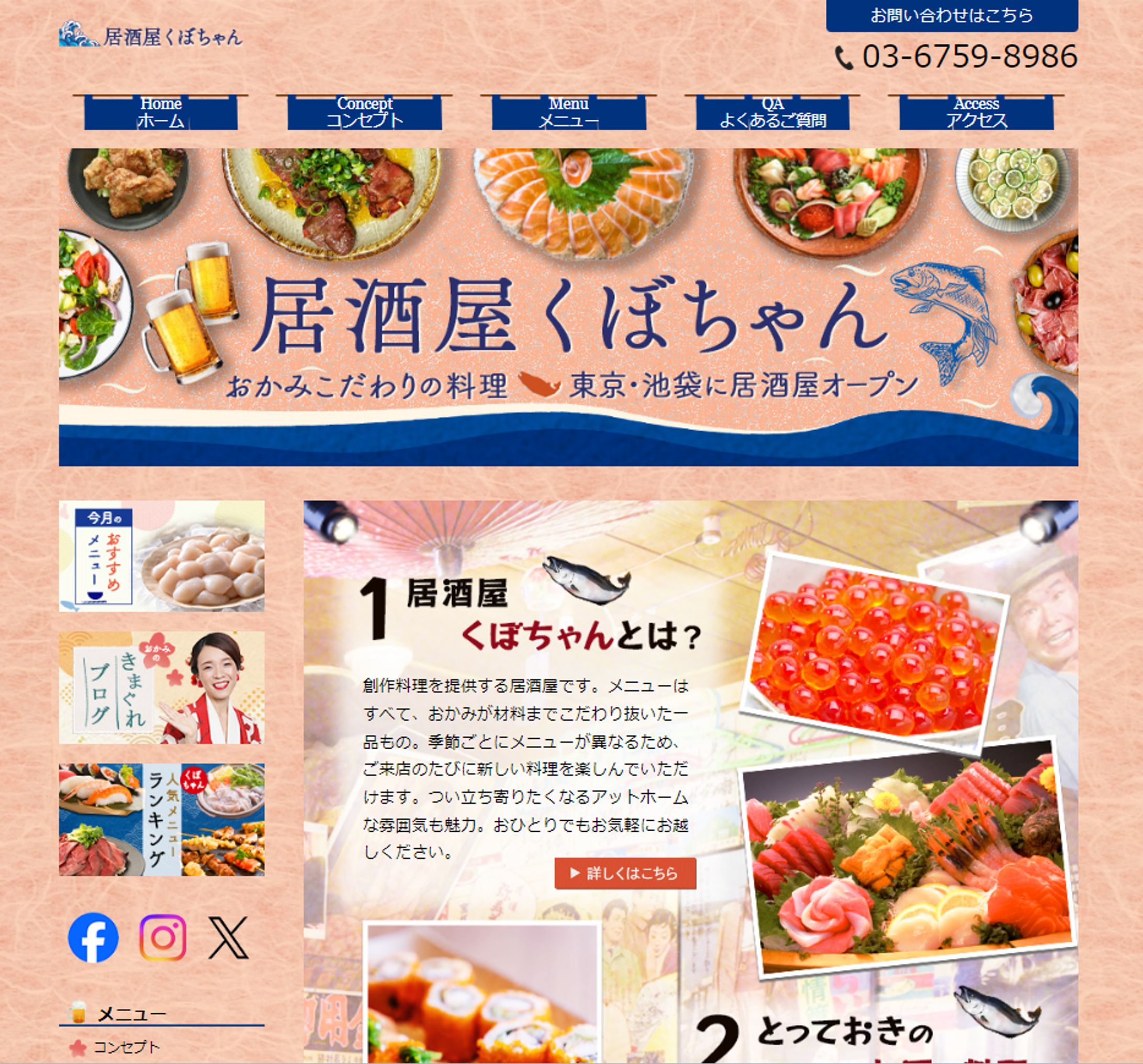The height and width of the screenshot is (1064, 1143).
Task: Tap the 詳しくはこちら button
Action: point(625,873)
